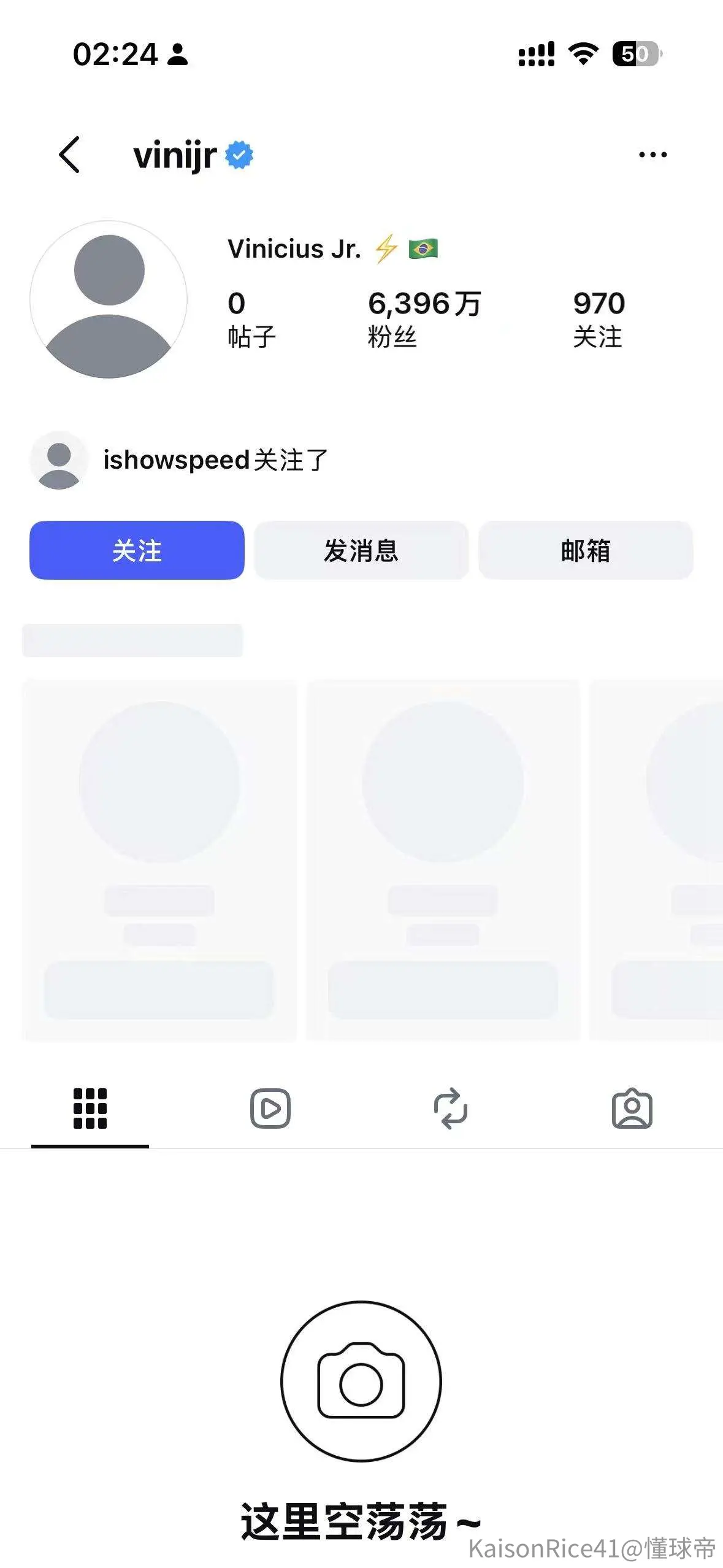Viewport: 723px width, 1568px height.
Task: Switch to the Reels video tab
Action: pyautogui.click(x=270, y=1109)
